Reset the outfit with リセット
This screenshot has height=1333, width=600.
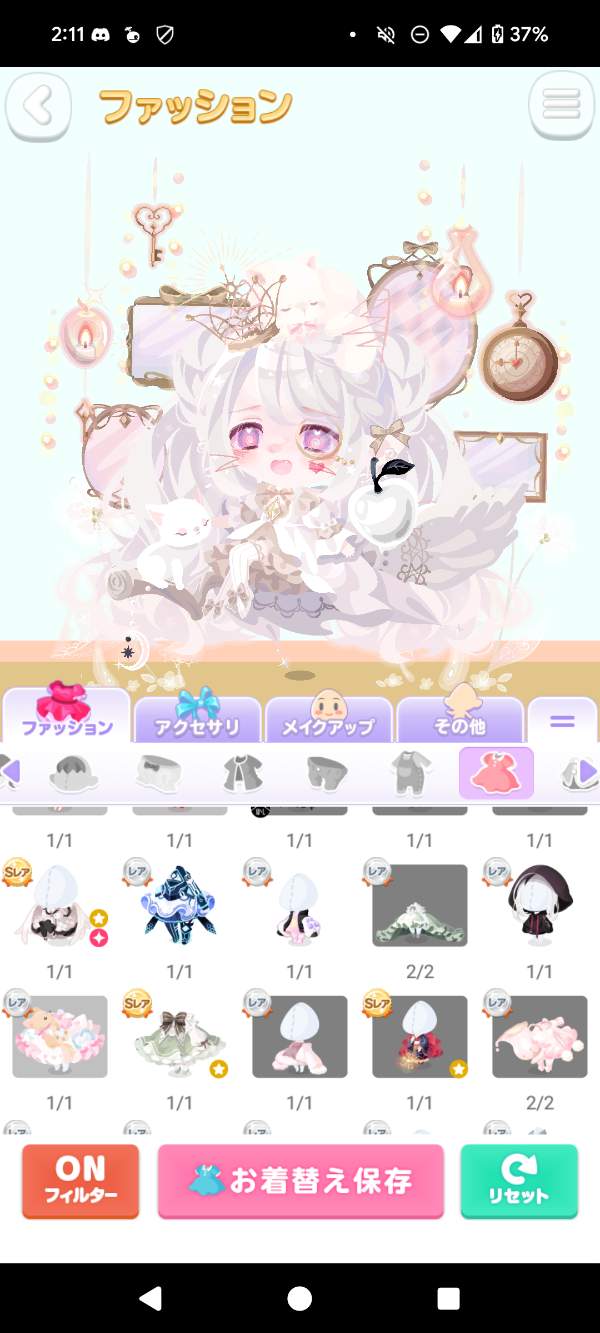519,1181
